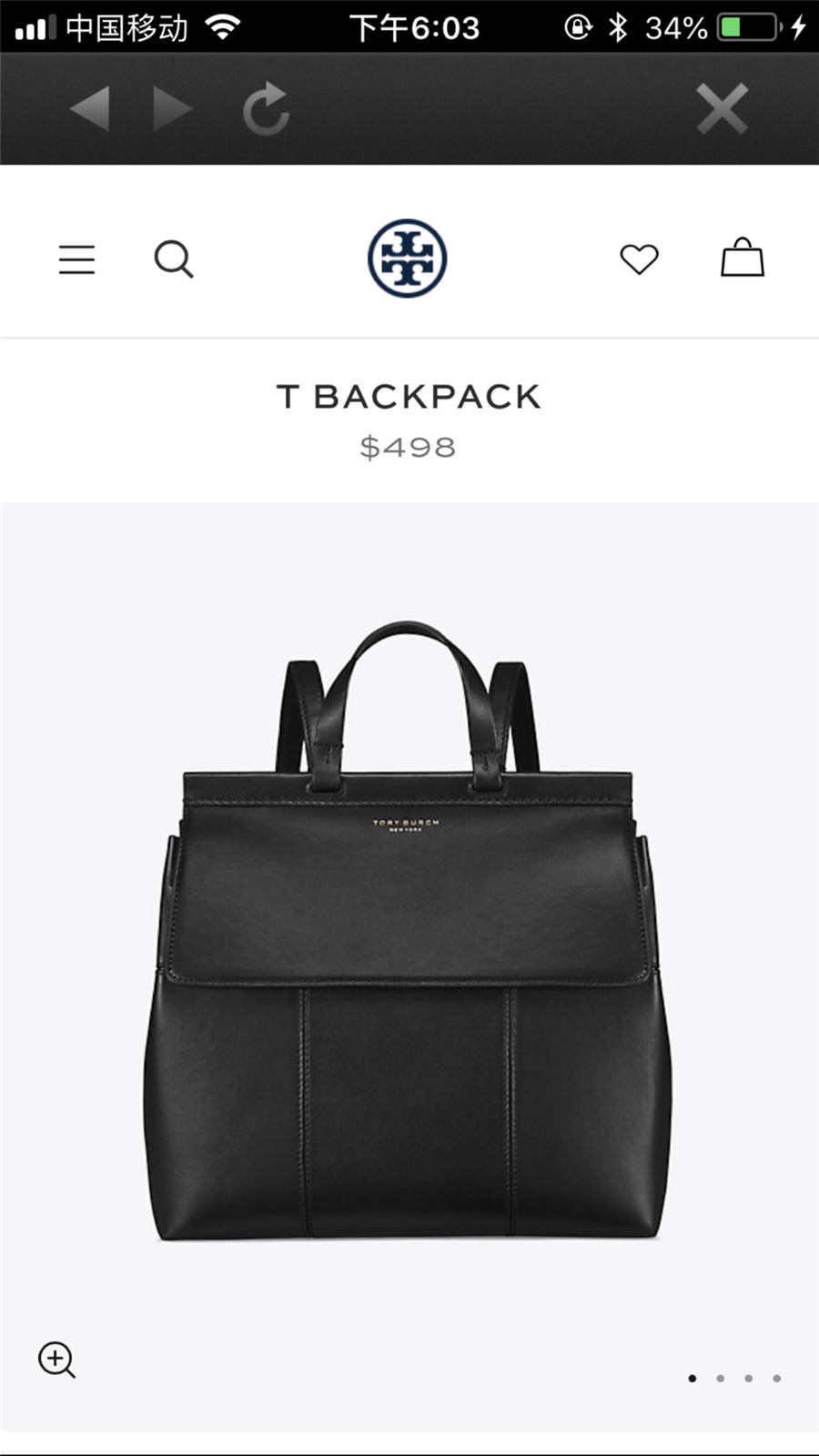The width and height of the screenshot is (819, 1456).
Task: Open the T Backpack product photo
Action: (x=408, y=928)
